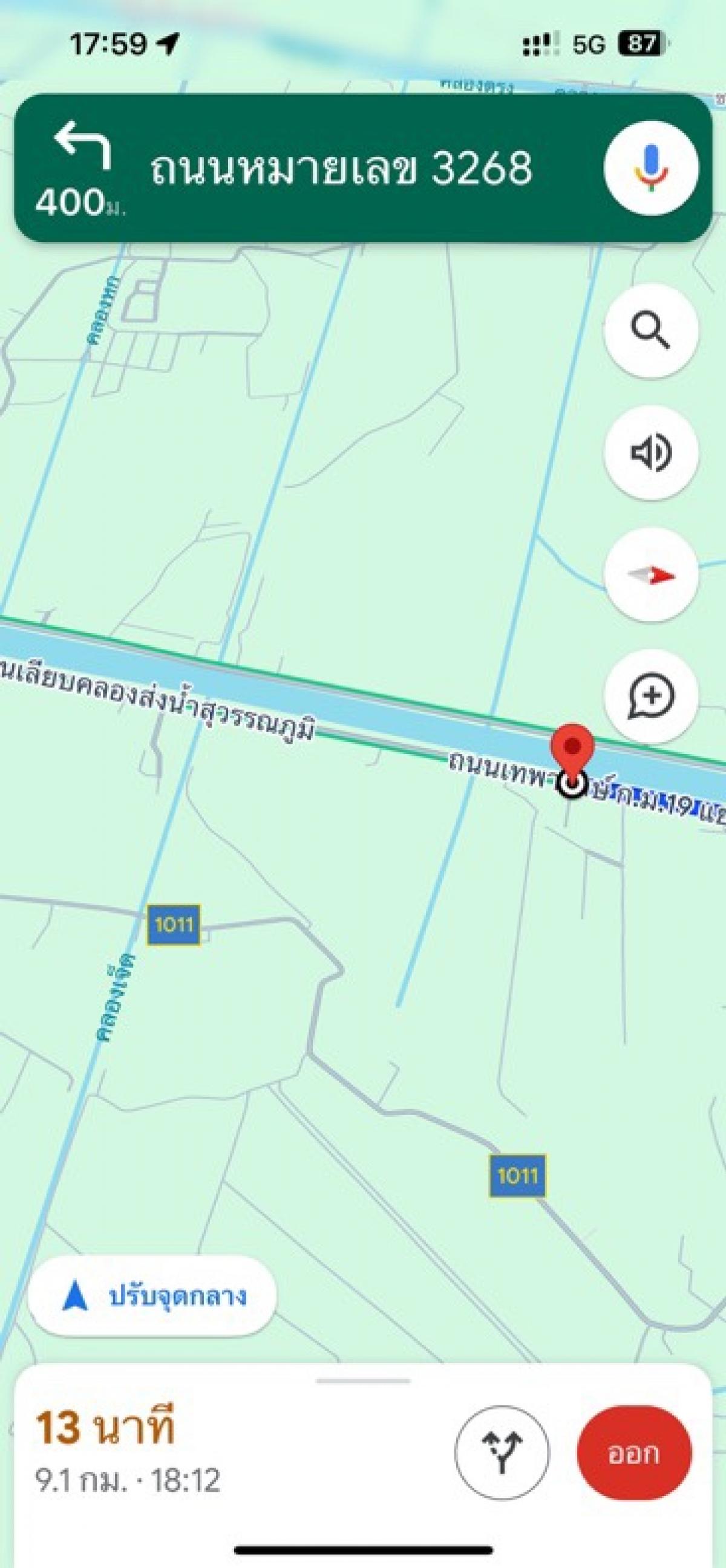
Task: Re-center the map with ปรับจุดกลาง
Action: [152, 1295]
